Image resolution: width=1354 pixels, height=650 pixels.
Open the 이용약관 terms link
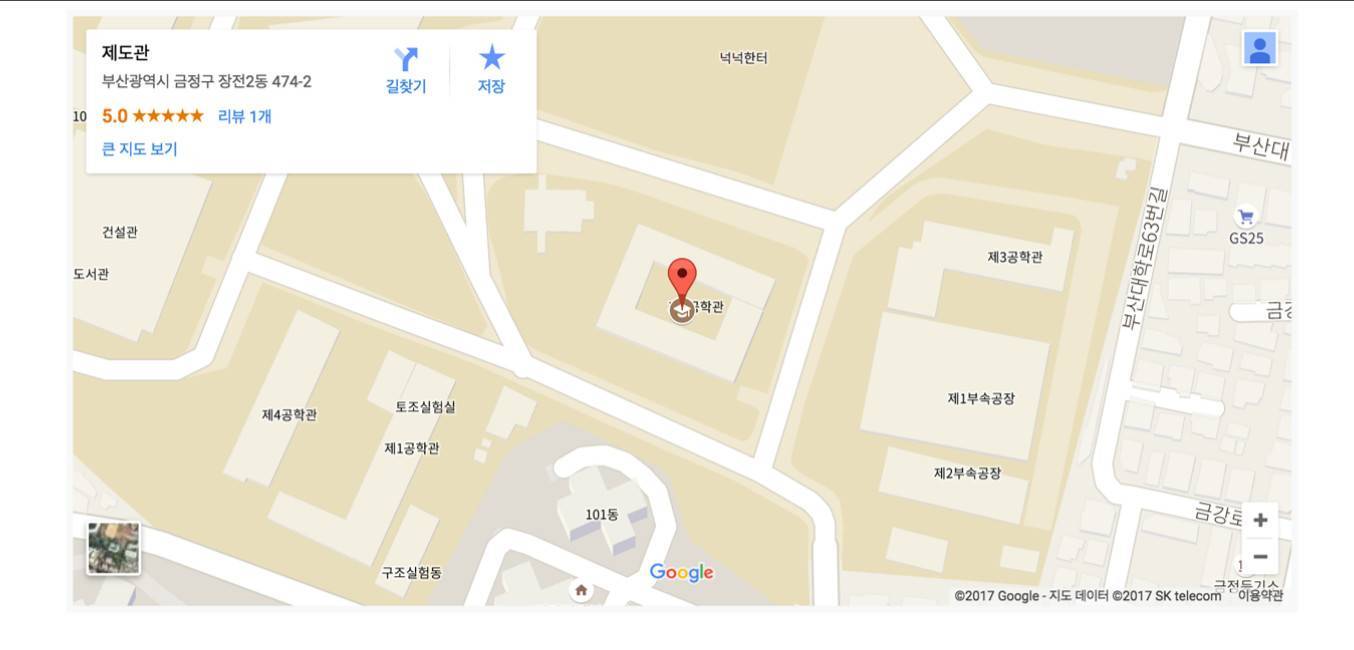click(x=1260, y=596)
